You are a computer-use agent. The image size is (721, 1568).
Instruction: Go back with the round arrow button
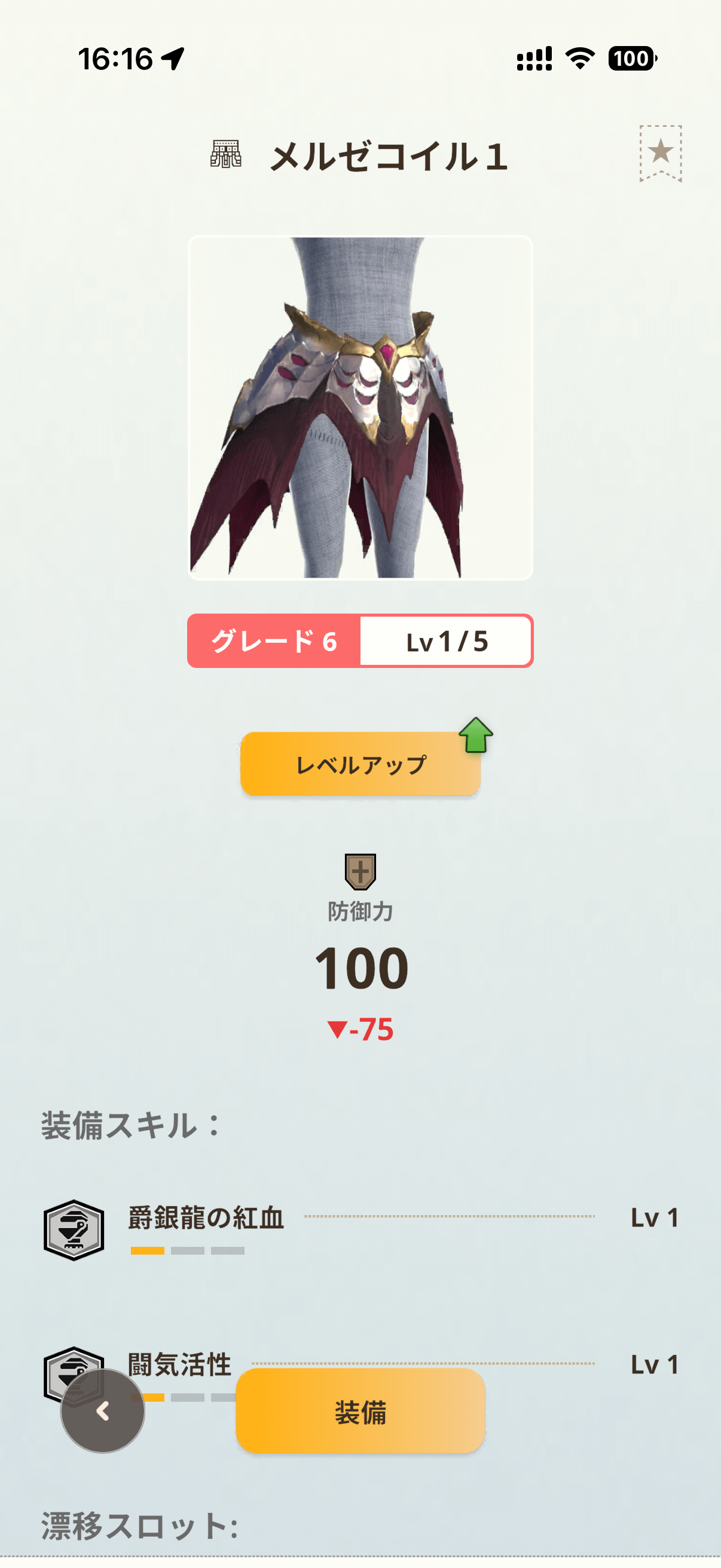(x=103, y=1411)
